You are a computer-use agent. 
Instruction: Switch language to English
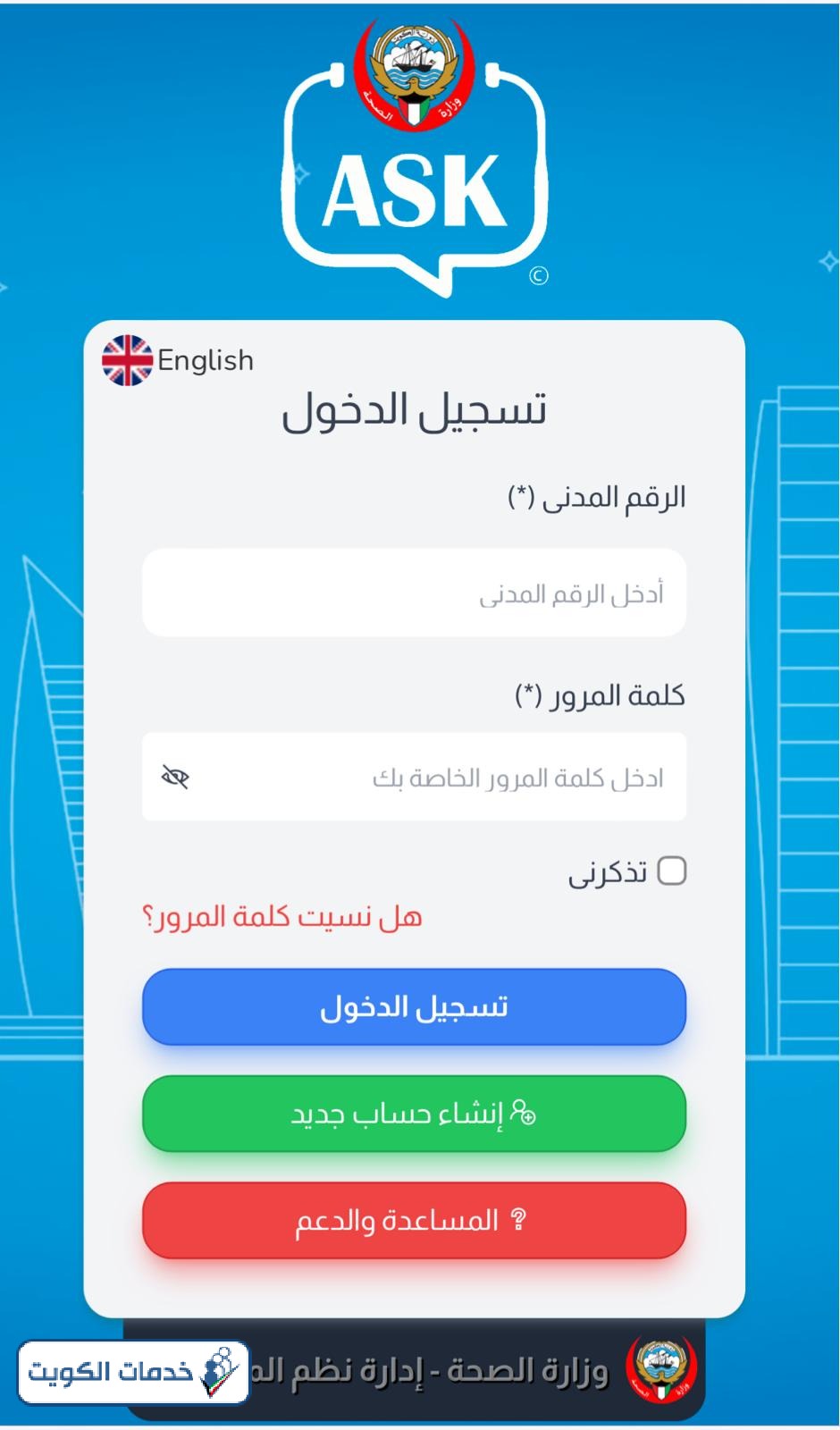[179, 360]
